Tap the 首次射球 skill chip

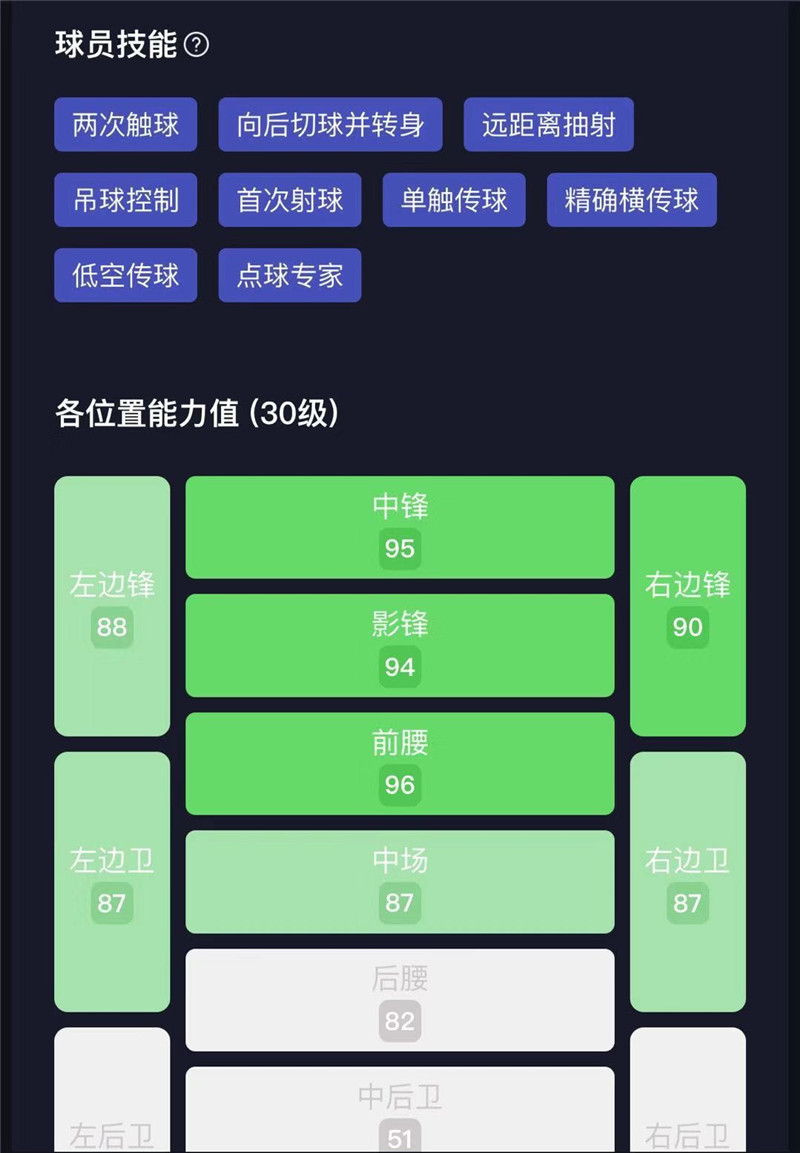point(290,200)
